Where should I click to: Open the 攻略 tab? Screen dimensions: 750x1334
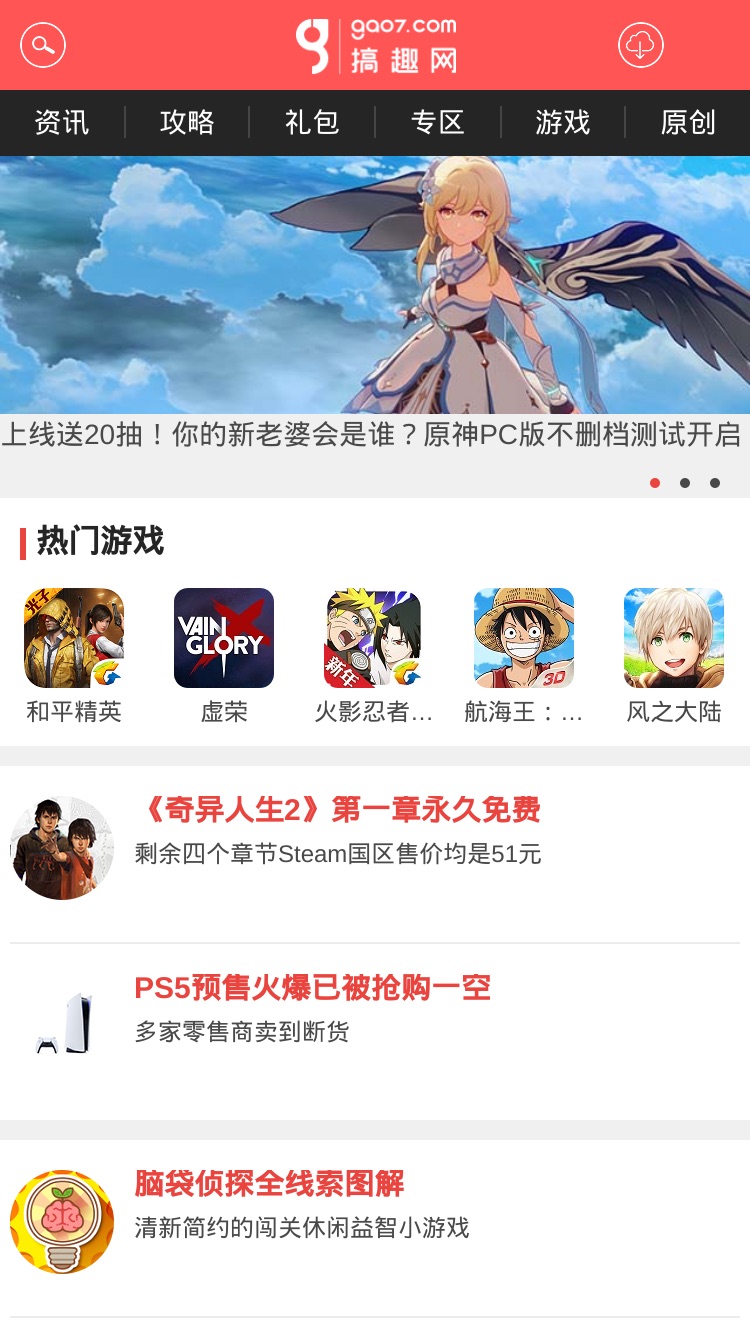[x=187, y=122]
